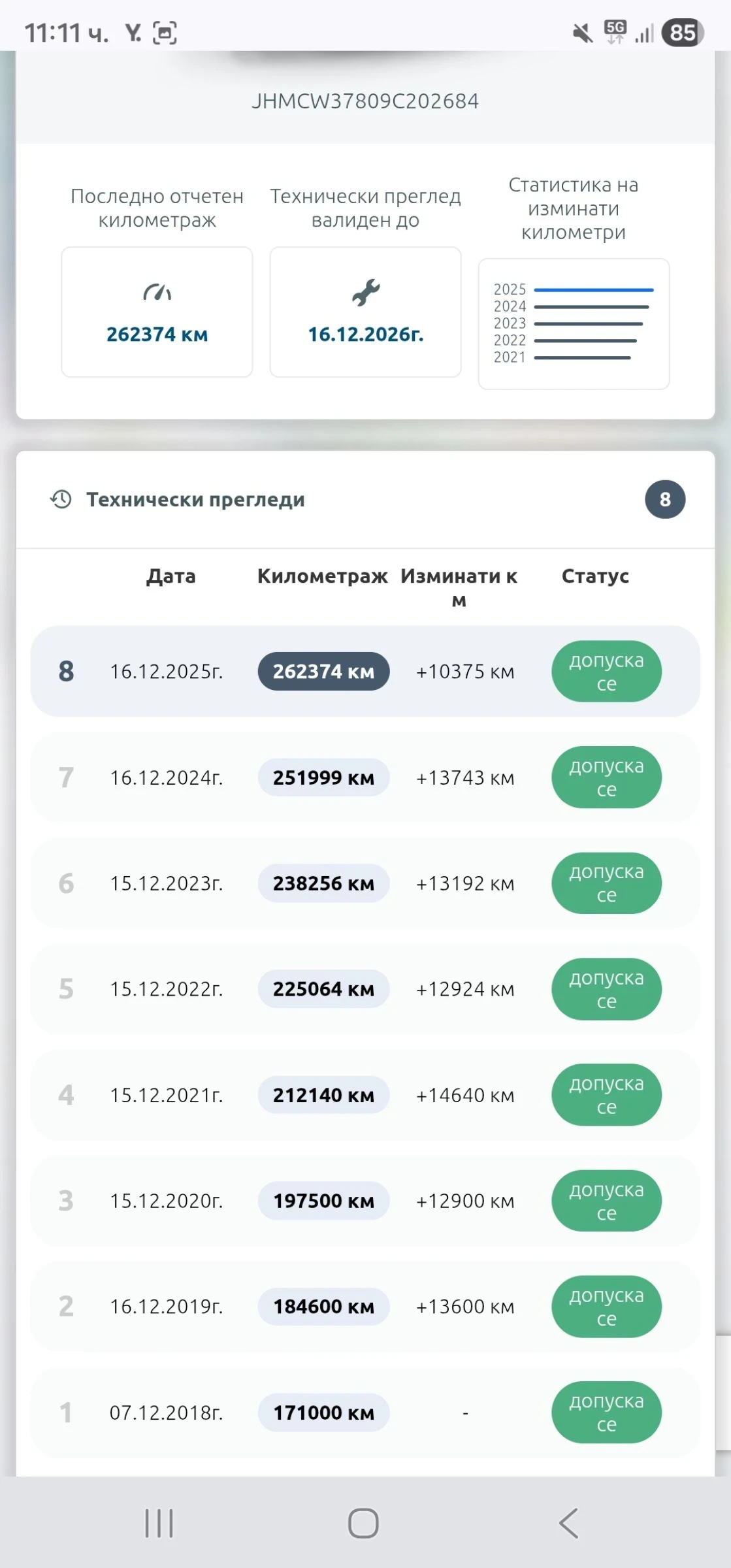The image size is (731, 1568).
Task: Click the wrench inspection icon
Action: pos(366,293)
